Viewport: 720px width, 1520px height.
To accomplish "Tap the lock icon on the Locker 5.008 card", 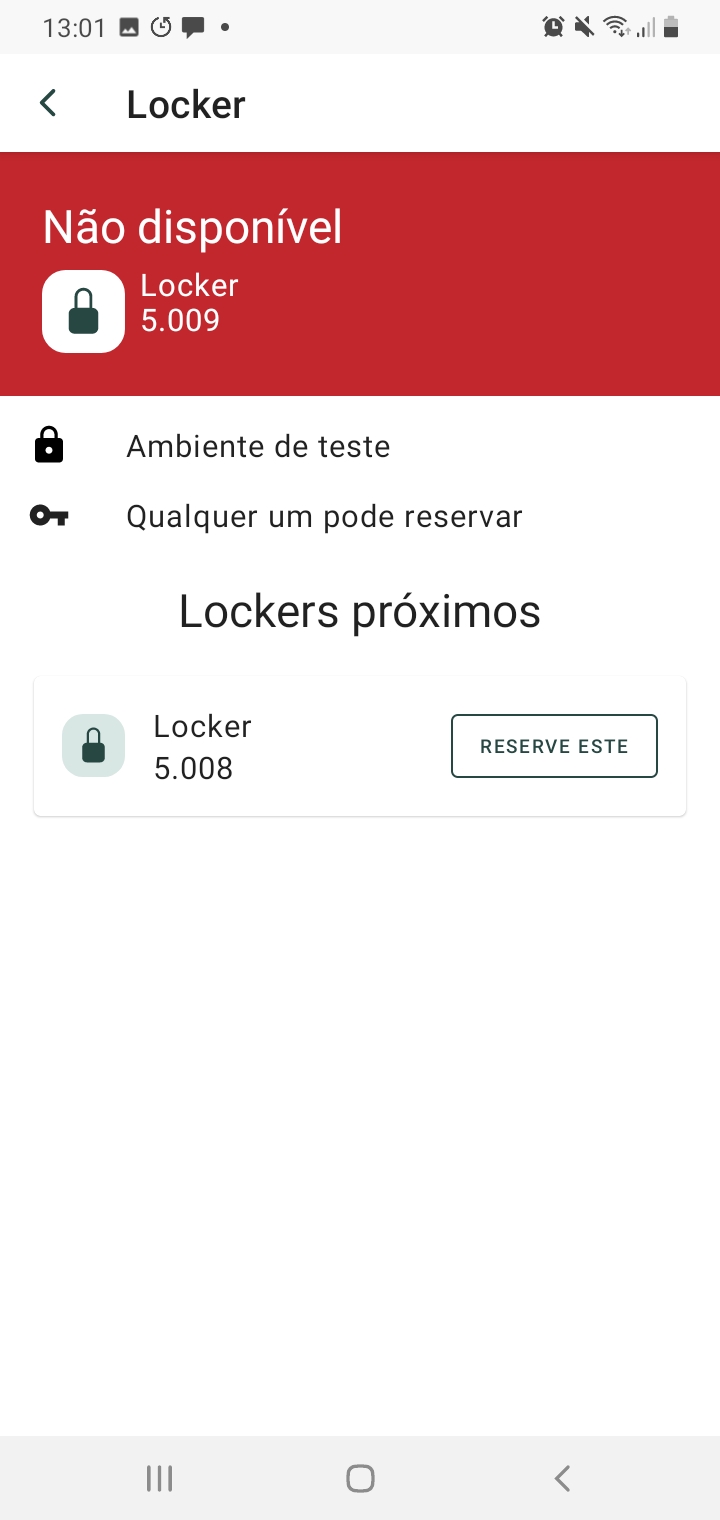I will click(x=93, y=745).
